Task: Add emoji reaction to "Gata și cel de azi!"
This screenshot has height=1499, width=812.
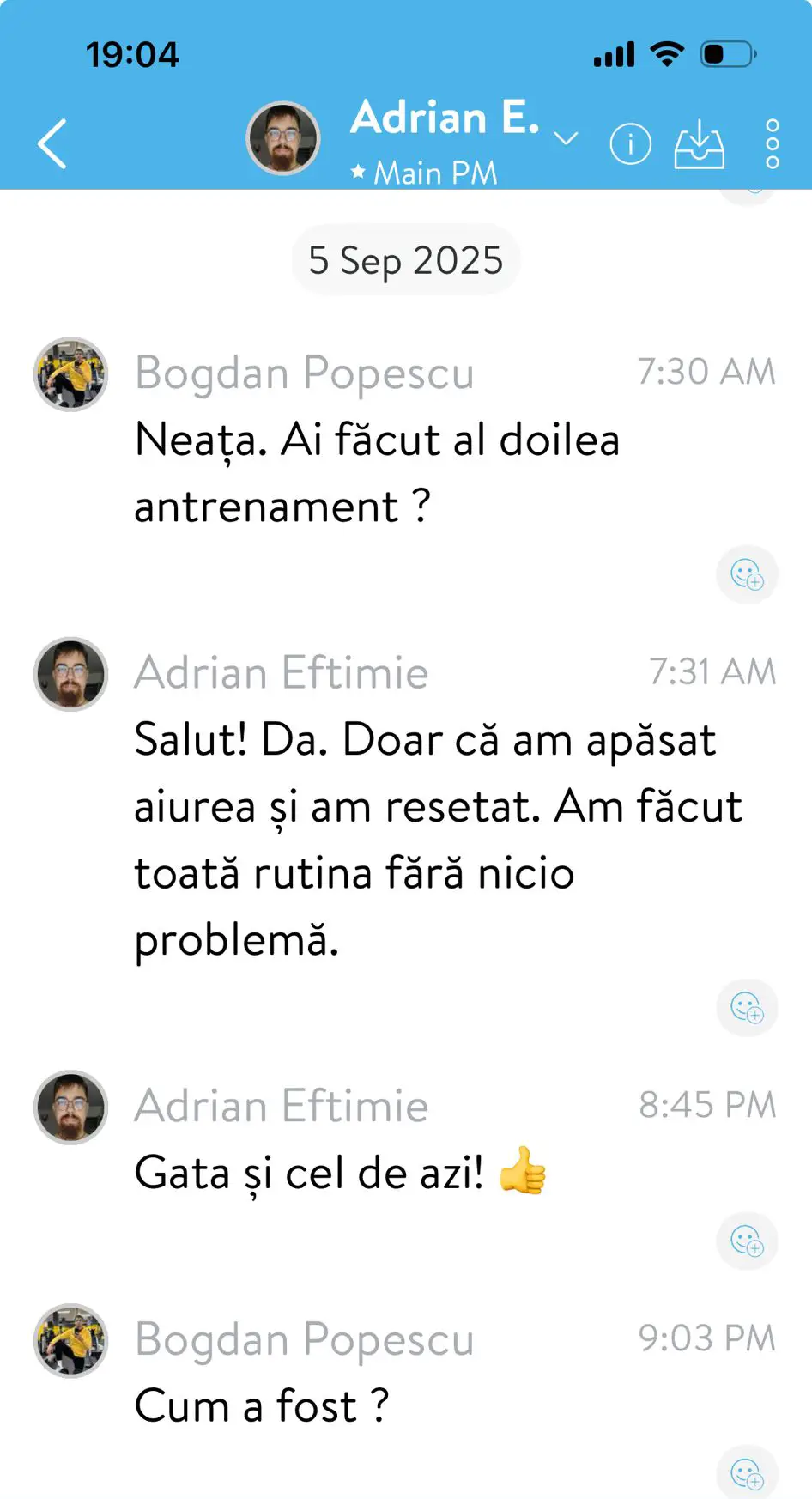Action: (747, 1241)
